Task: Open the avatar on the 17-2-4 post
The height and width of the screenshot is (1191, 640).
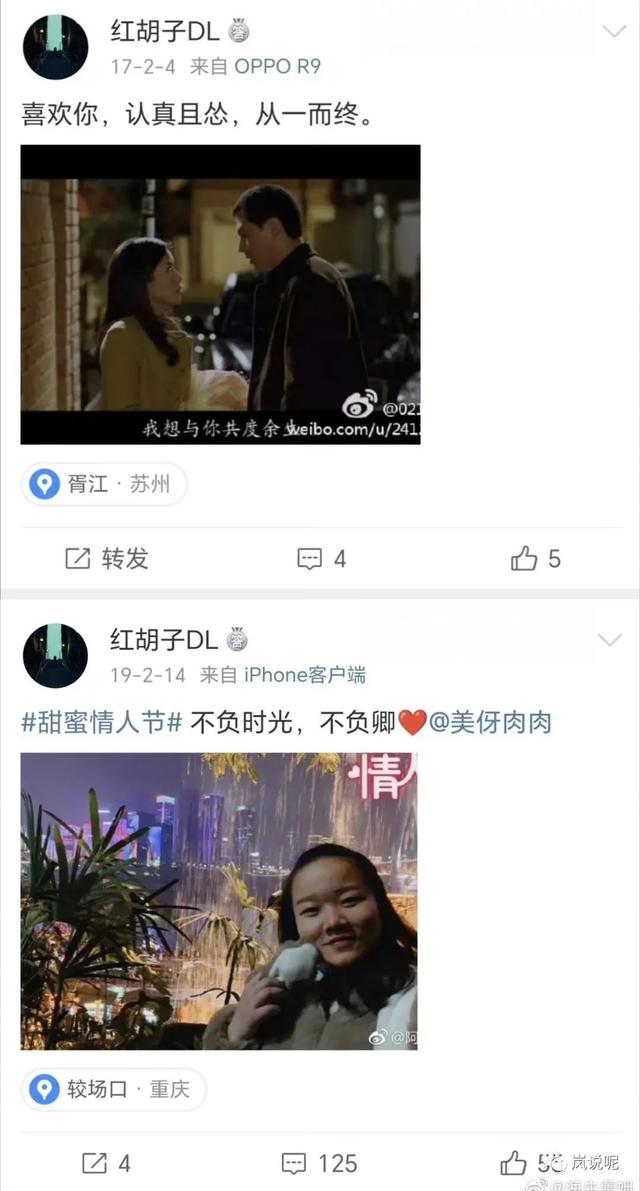Action: tap(55, 47)
